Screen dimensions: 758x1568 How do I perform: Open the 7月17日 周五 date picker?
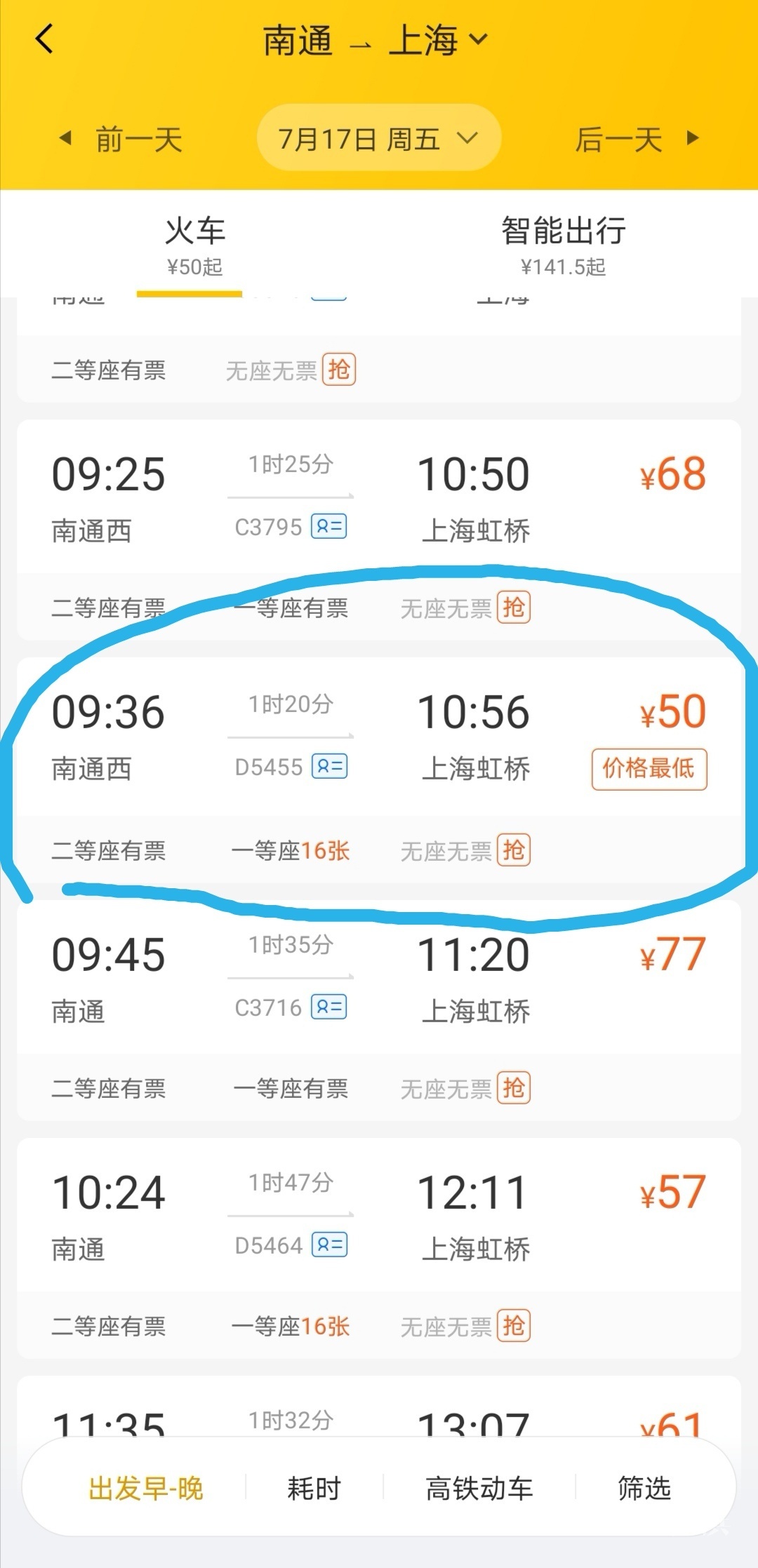(378, 138)
